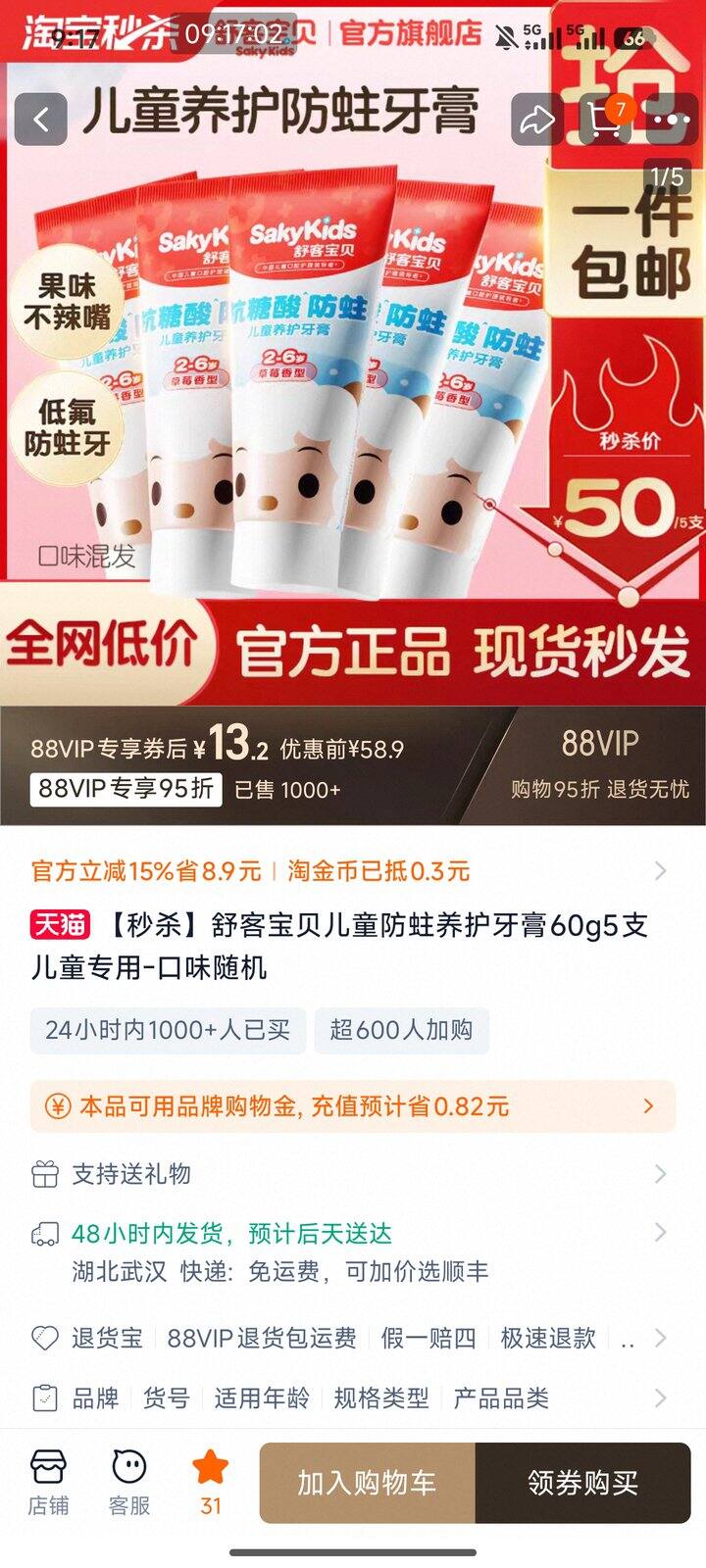
Task: Open the 88VIP benefits panel
Action: (x=599, y=764)
